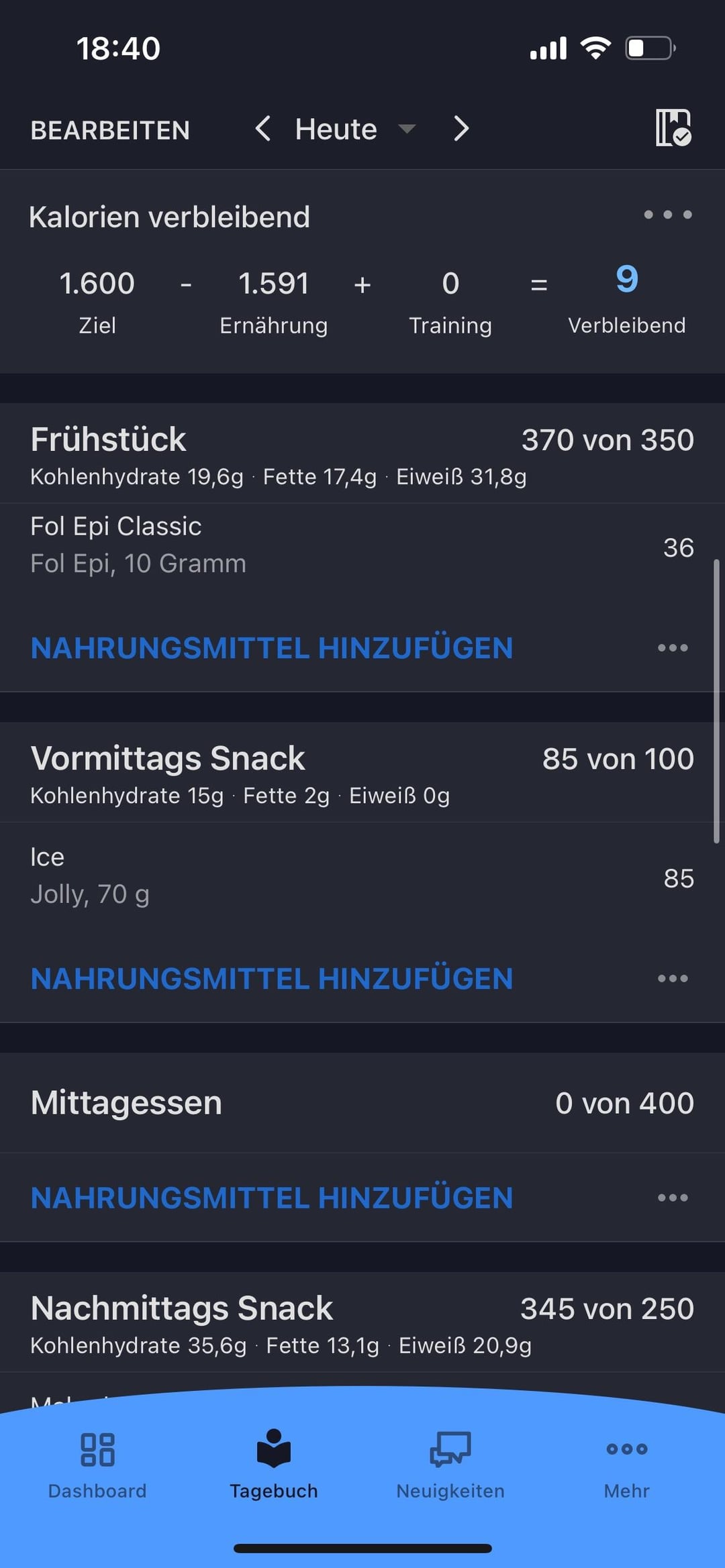Go to the previous day

click(263, 128)
